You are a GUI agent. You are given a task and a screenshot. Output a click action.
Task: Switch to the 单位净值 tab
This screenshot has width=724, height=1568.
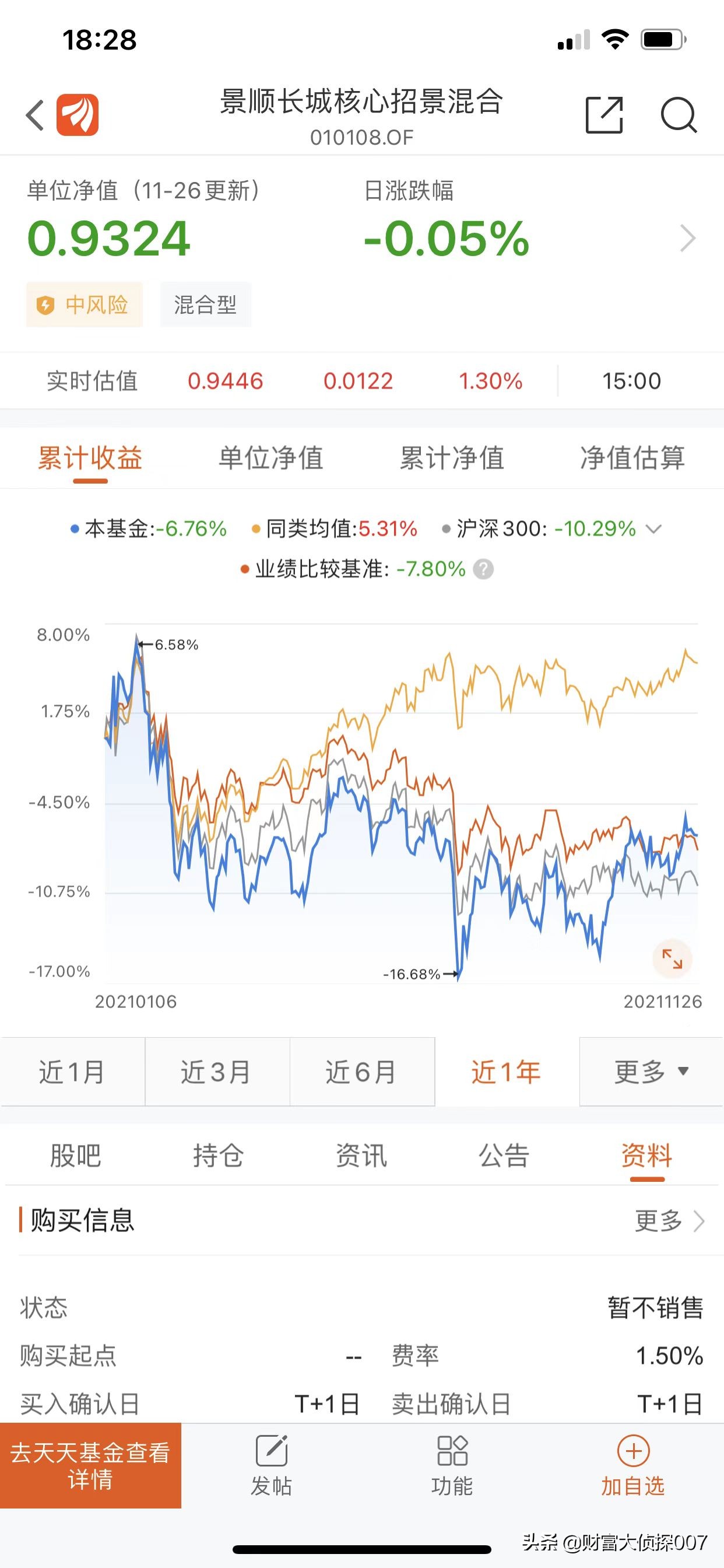point(272,459)
